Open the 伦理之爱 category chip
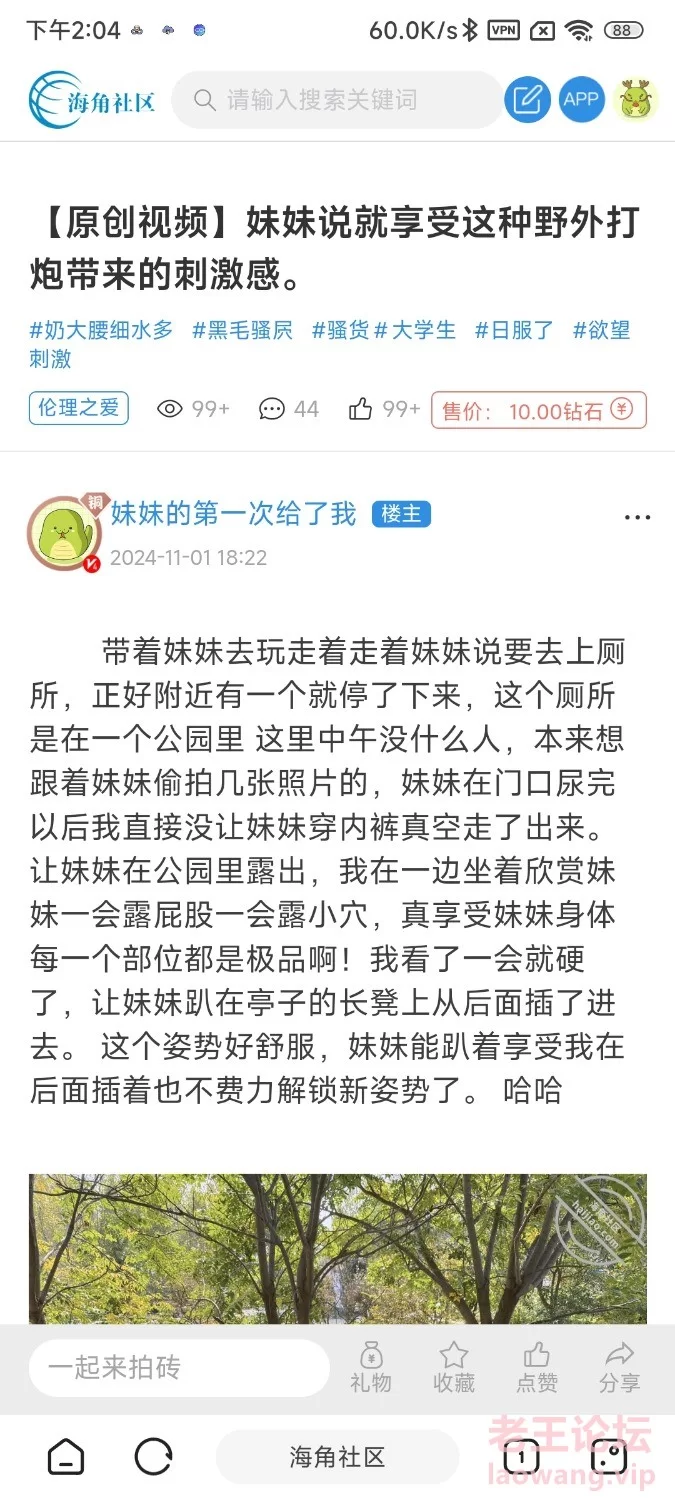675x1500 pixels. click(x=79, y=408)
